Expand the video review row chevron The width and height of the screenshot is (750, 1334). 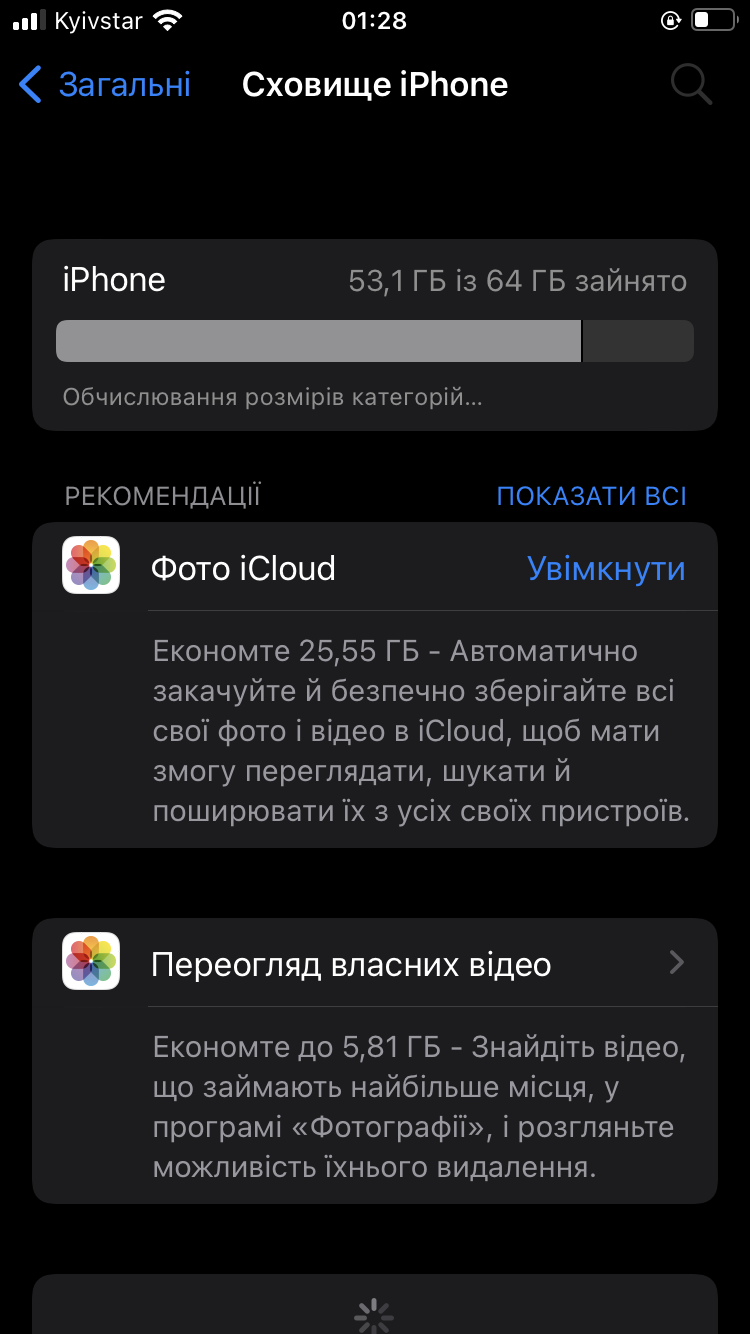pos(676,962)
